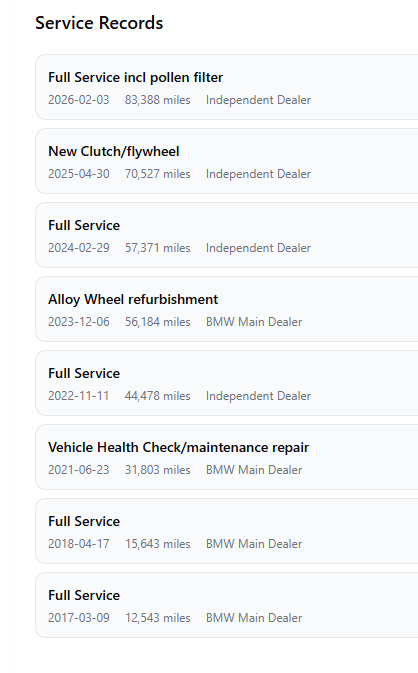Open the Full Service incl pollen filter record
The width and height of the screenshot is (418, 673).
[x=227, y=87]
